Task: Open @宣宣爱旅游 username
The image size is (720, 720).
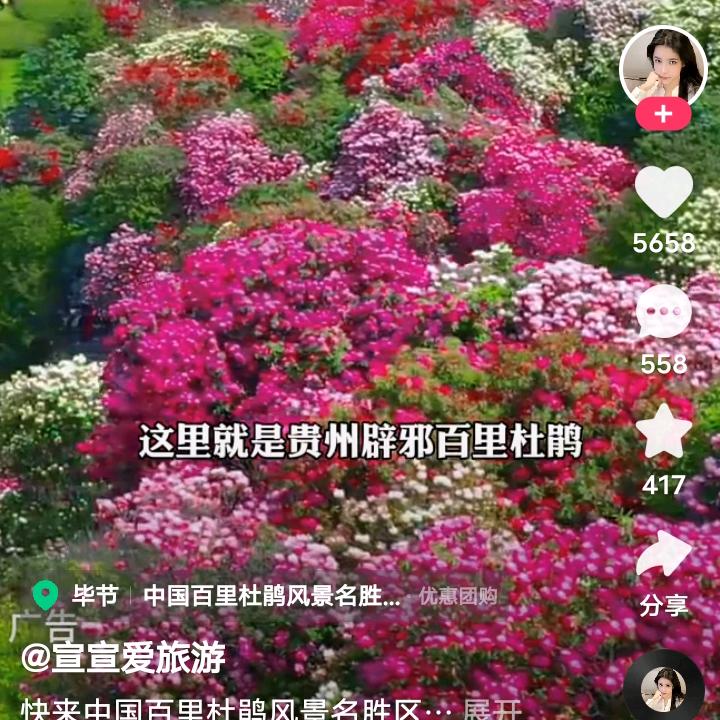Action: (x=124, y=657)
